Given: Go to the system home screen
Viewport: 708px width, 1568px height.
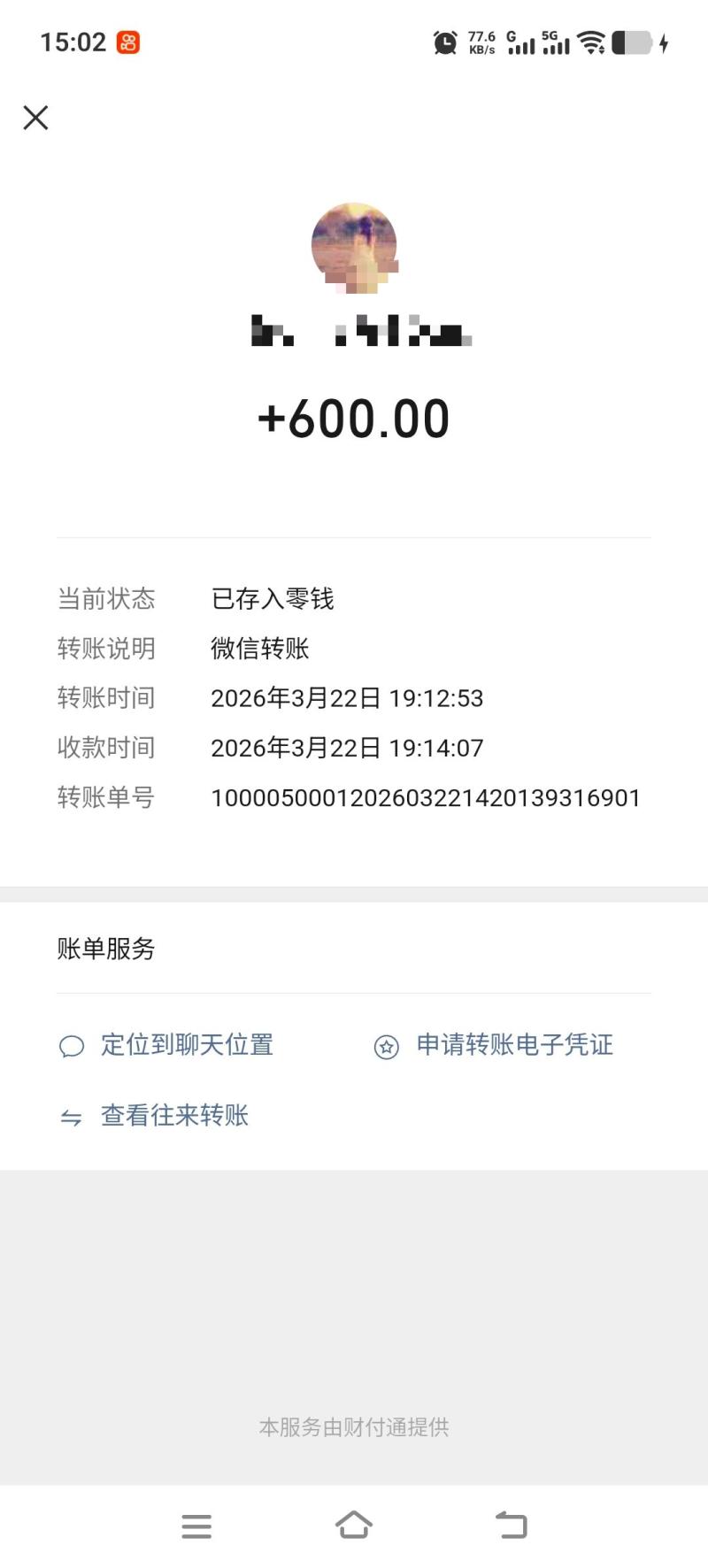Looking at the screenshot, I should pyautogui.click(x=354, y=1526).
